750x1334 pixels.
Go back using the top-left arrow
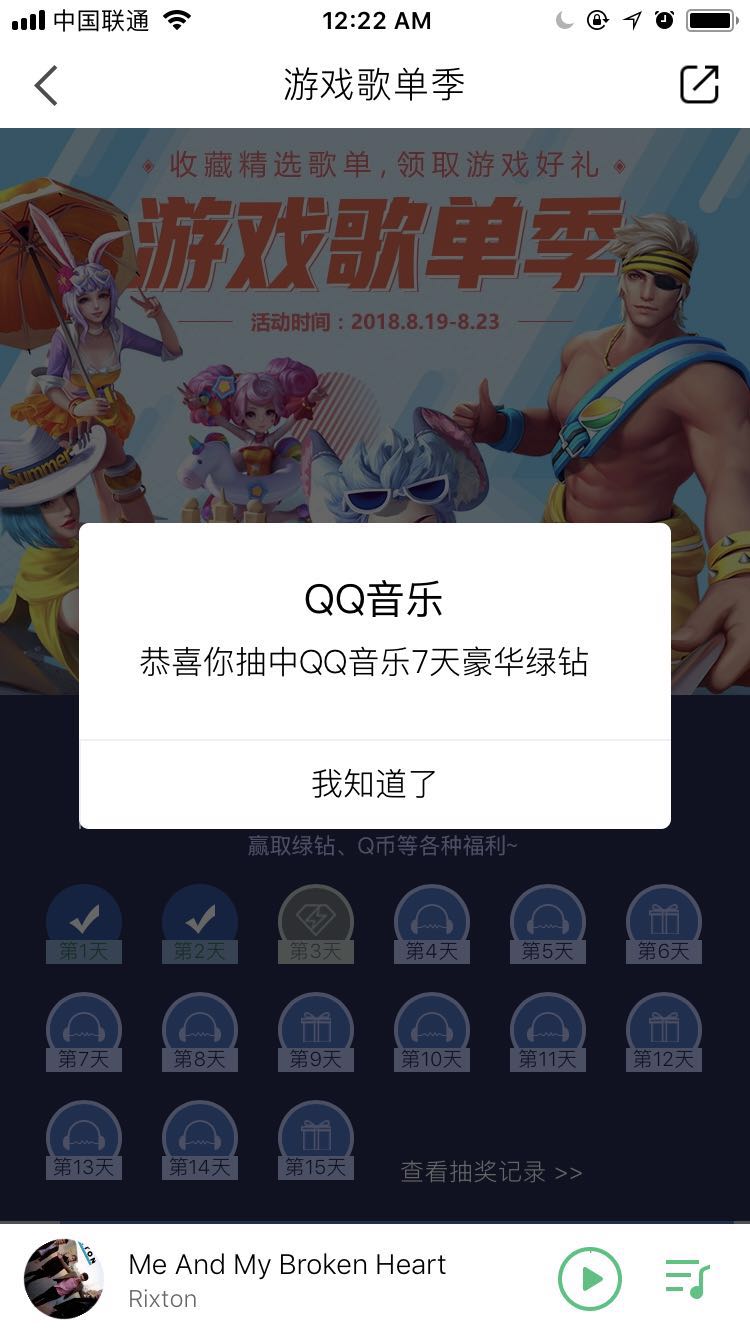tap(46, 86)
